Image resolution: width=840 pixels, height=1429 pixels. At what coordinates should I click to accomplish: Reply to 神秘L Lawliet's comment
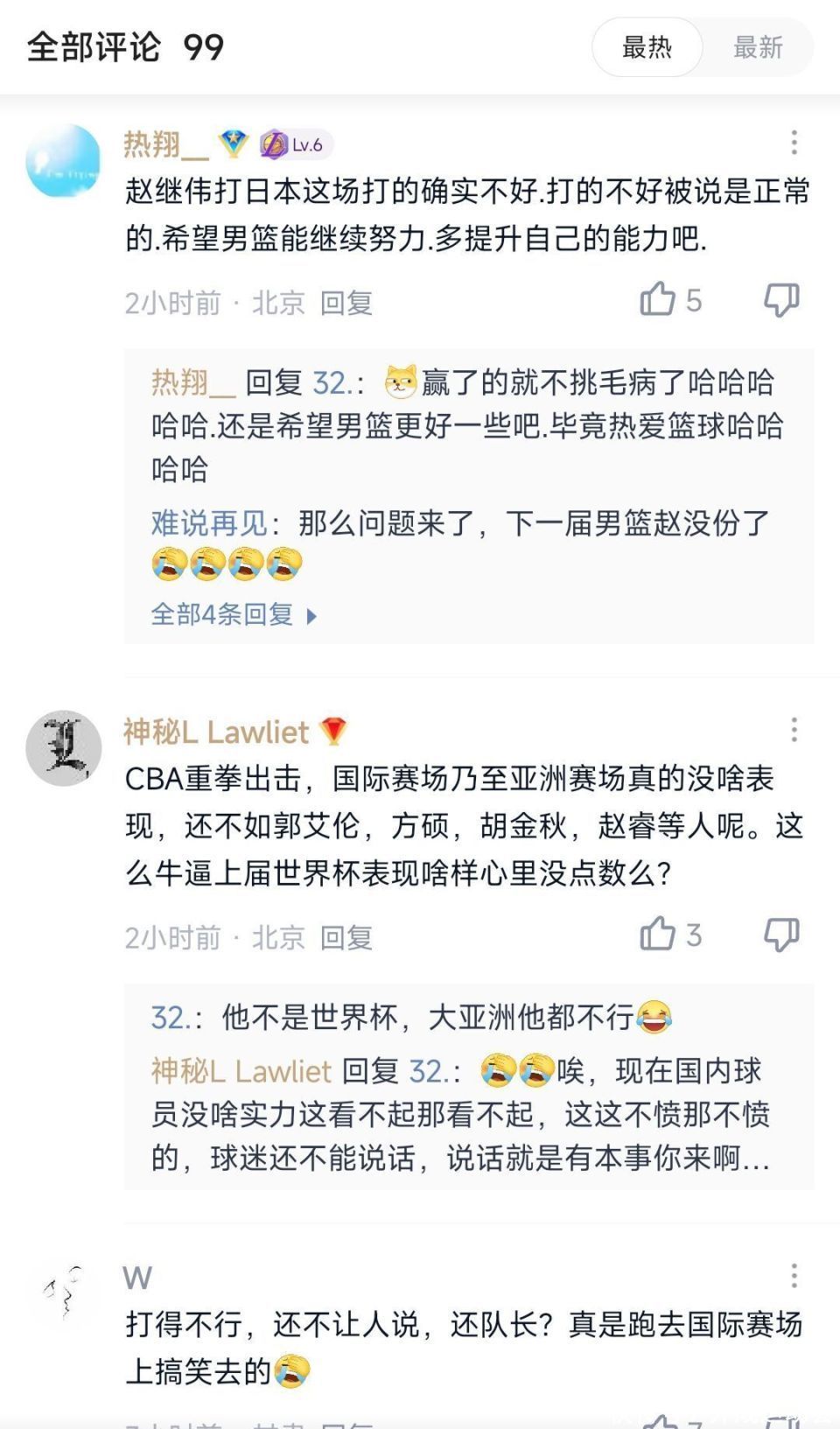346,937
